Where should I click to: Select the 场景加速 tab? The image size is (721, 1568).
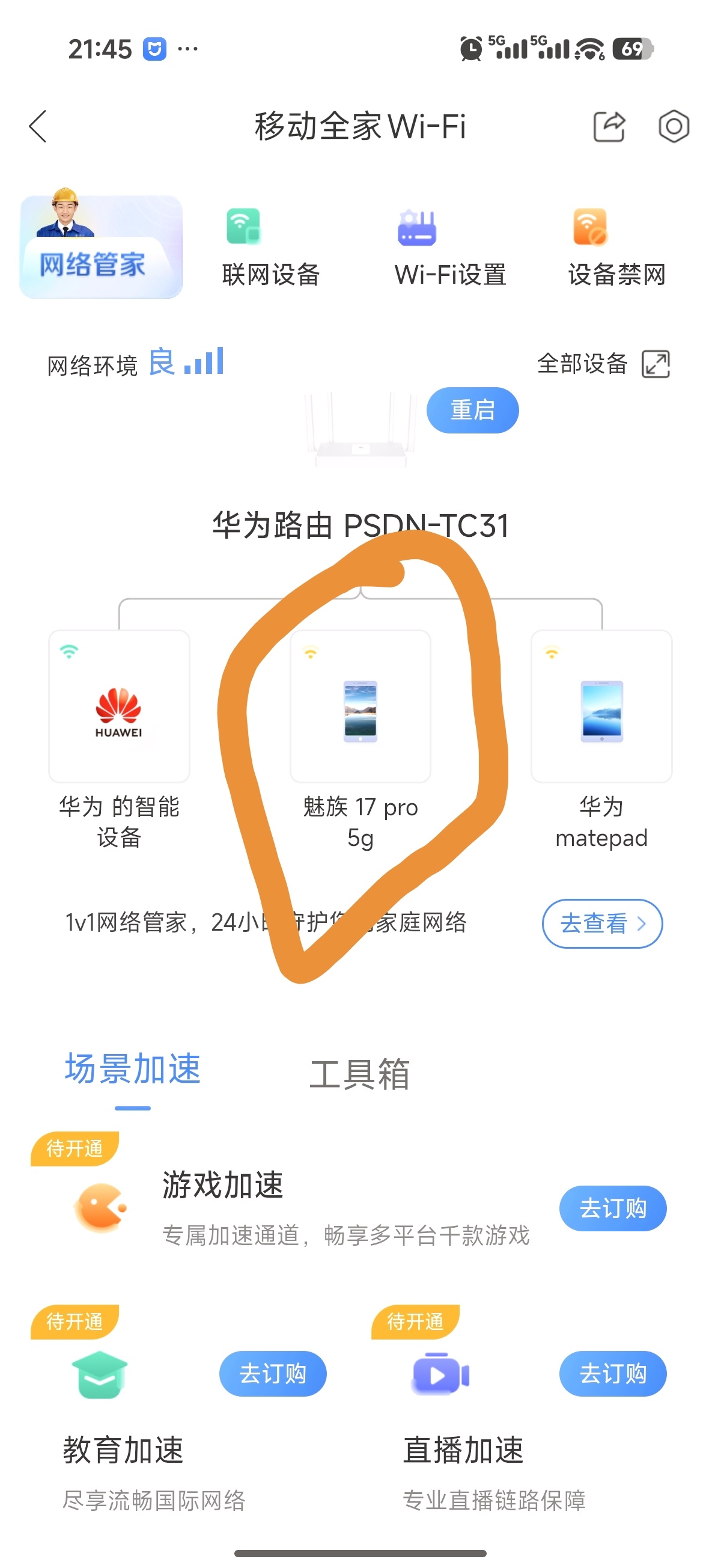pyautogui.click(x=133, y=1069)
